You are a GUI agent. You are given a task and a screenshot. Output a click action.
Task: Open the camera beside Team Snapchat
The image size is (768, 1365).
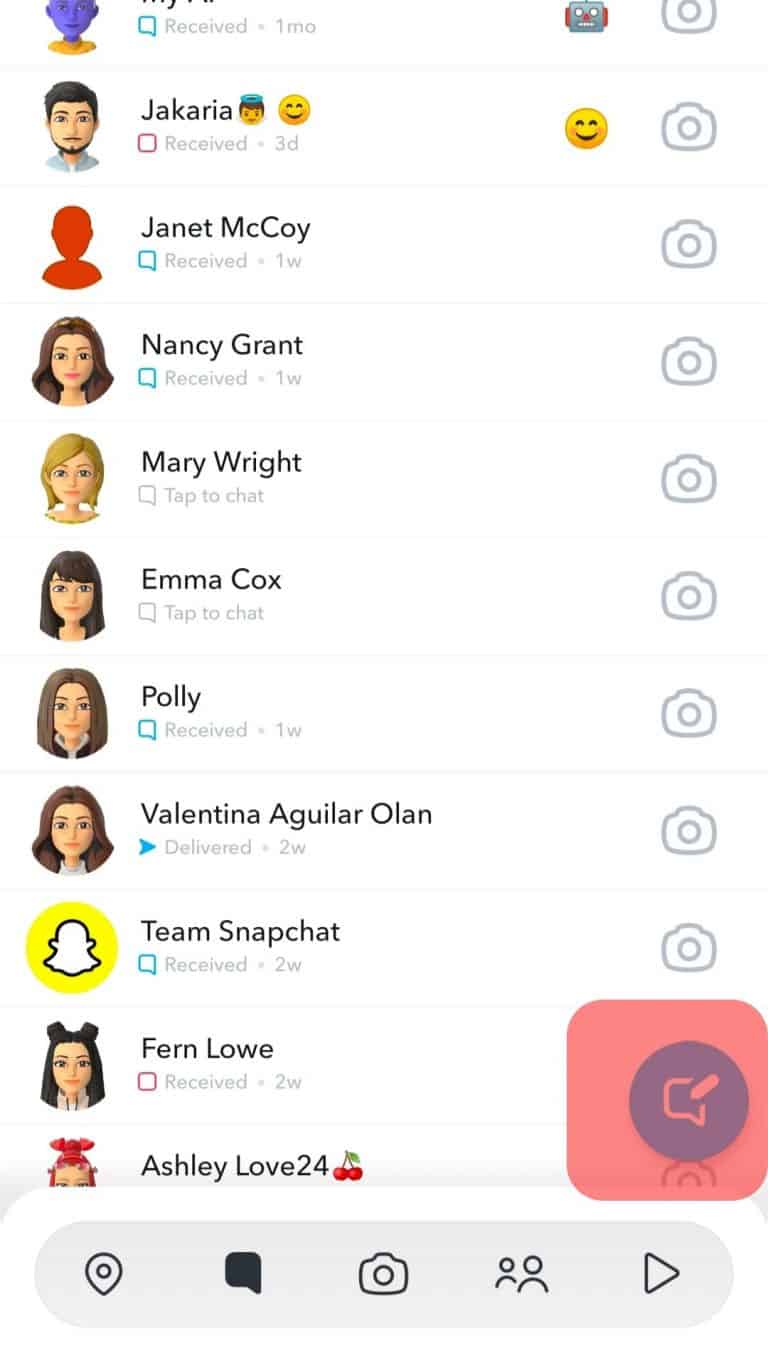[x=688, y=947]
